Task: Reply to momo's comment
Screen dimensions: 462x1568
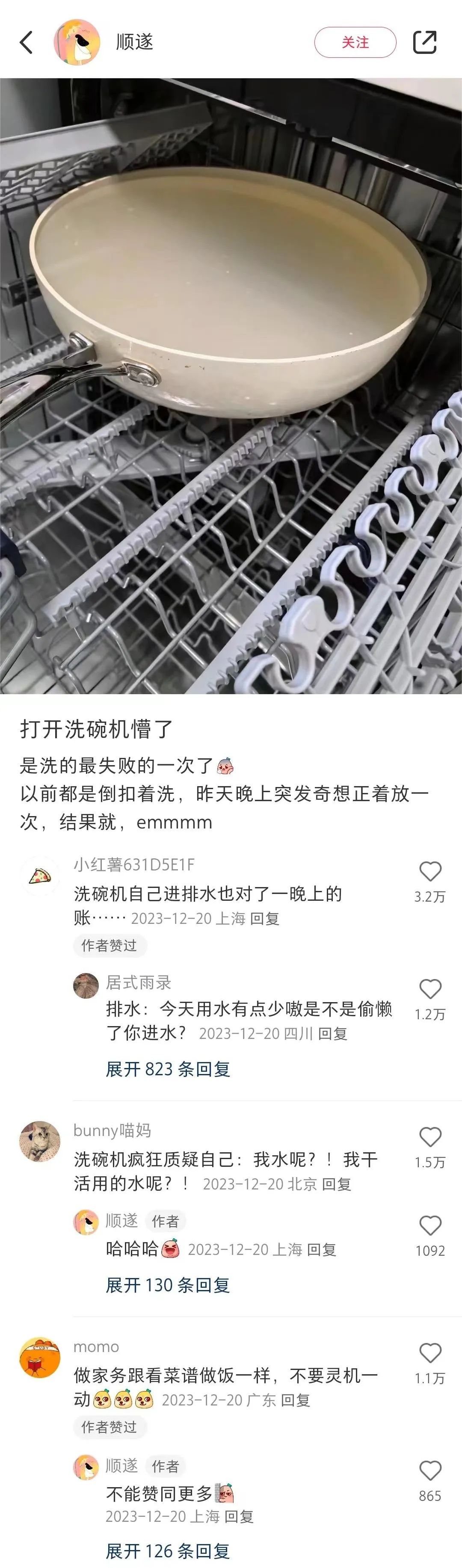Action: point(295,1400)
